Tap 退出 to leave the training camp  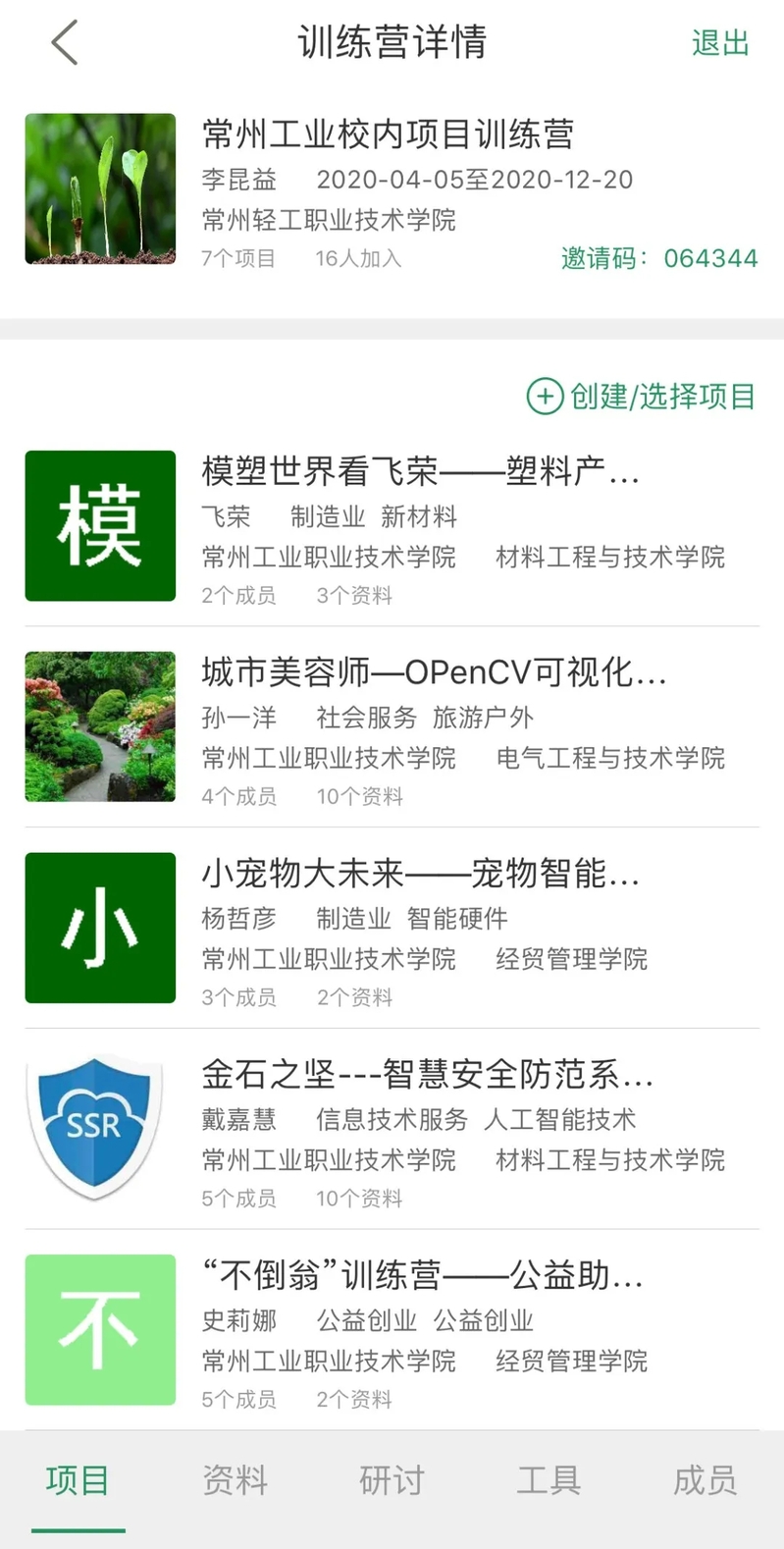pyautogui.click(x=720, y=43)
